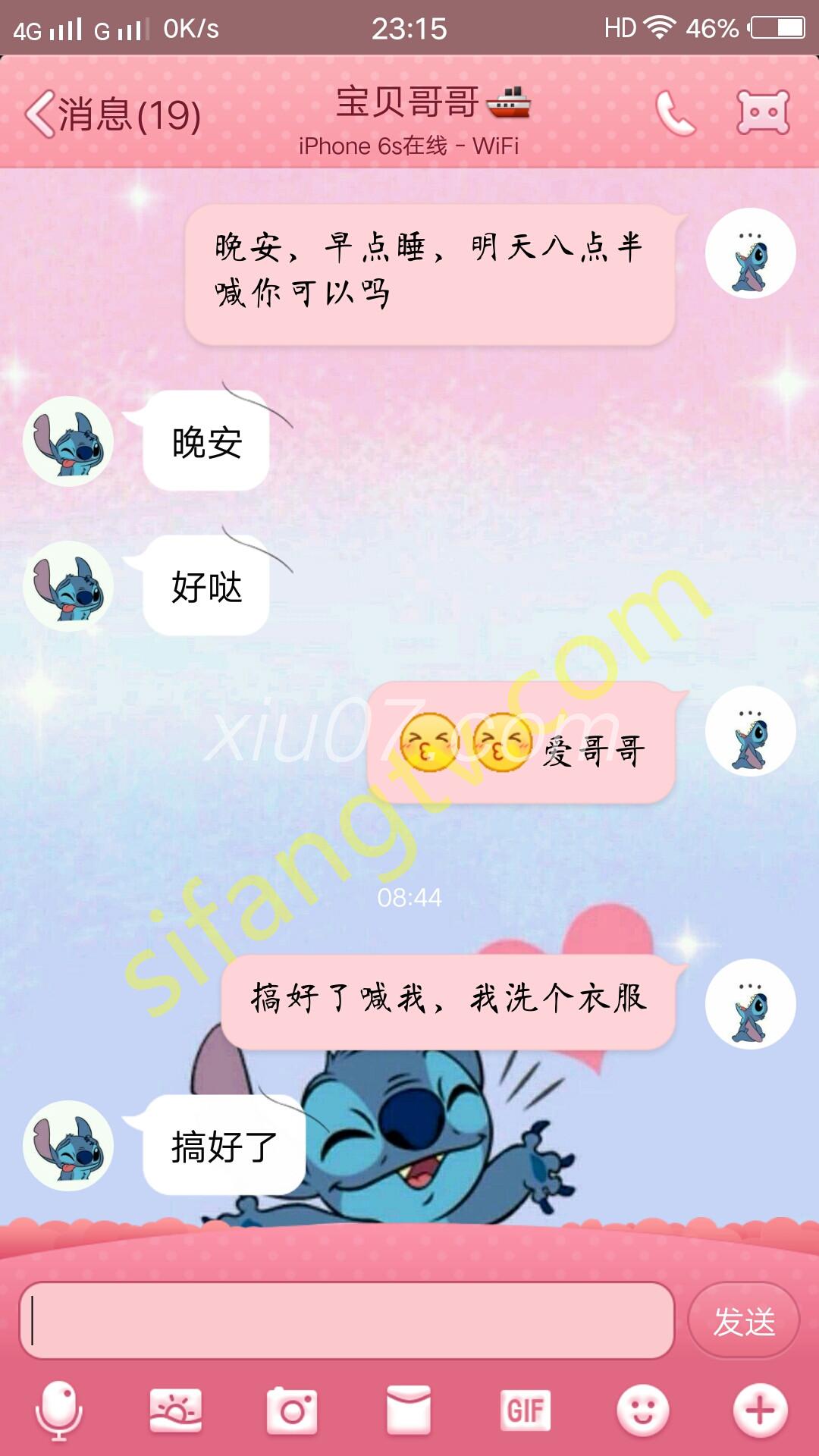Open chat settings in the top-right corner

[x=763, y=113]
